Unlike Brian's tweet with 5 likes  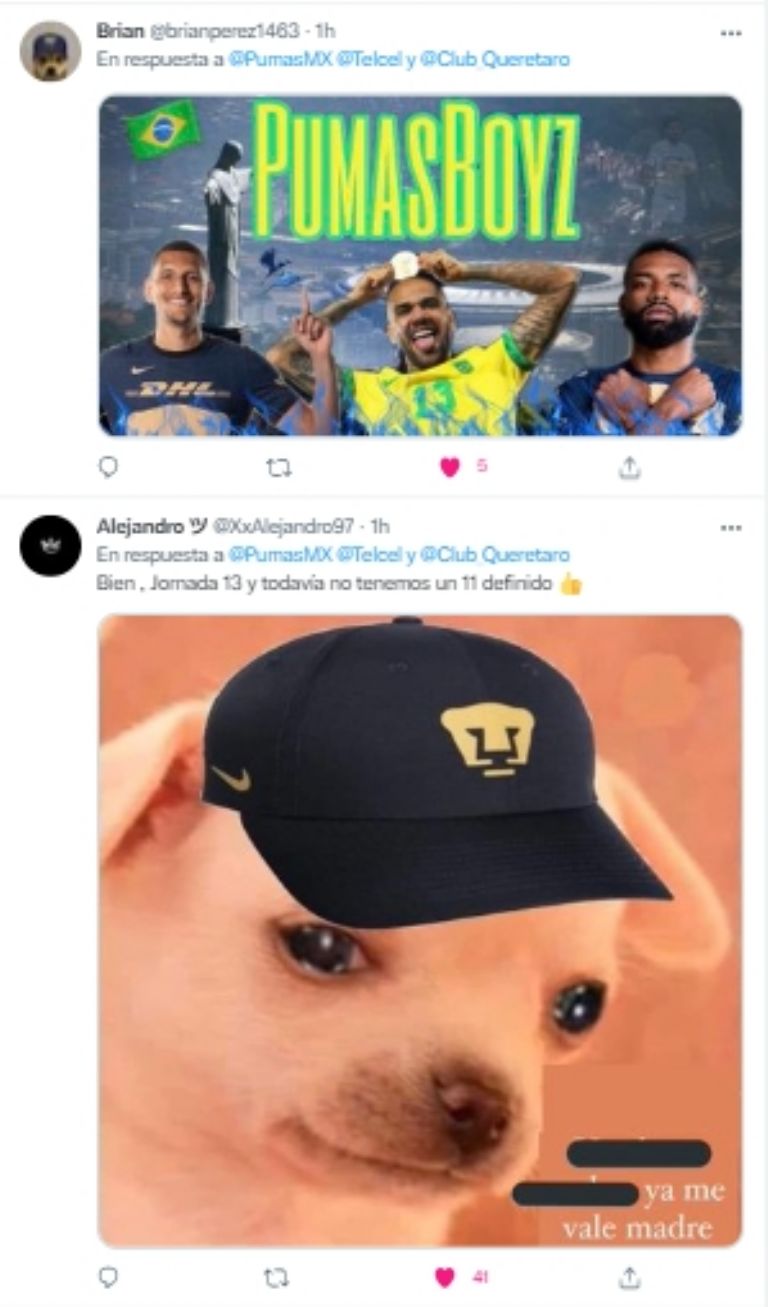point(450,467)
